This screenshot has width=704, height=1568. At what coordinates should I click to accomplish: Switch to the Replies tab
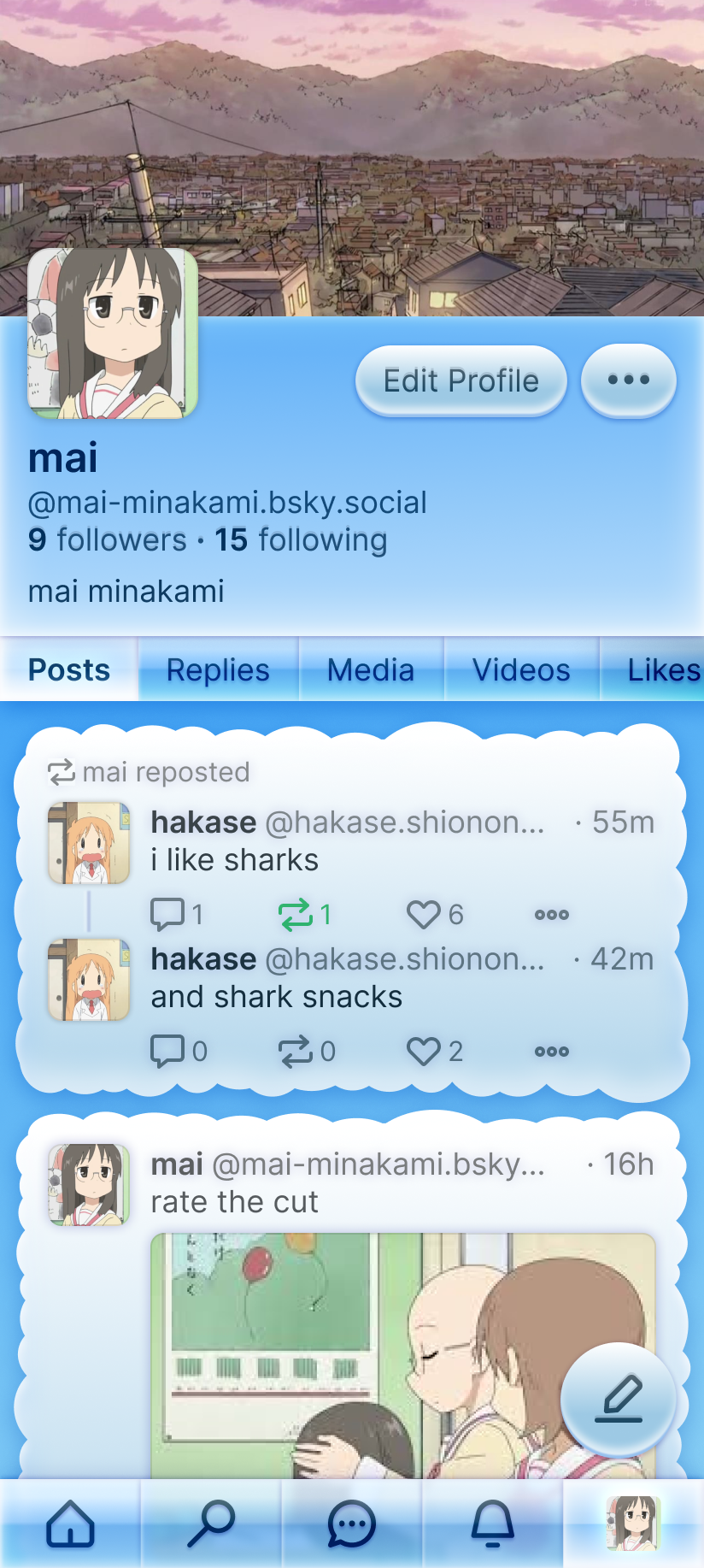coord(218,670)
